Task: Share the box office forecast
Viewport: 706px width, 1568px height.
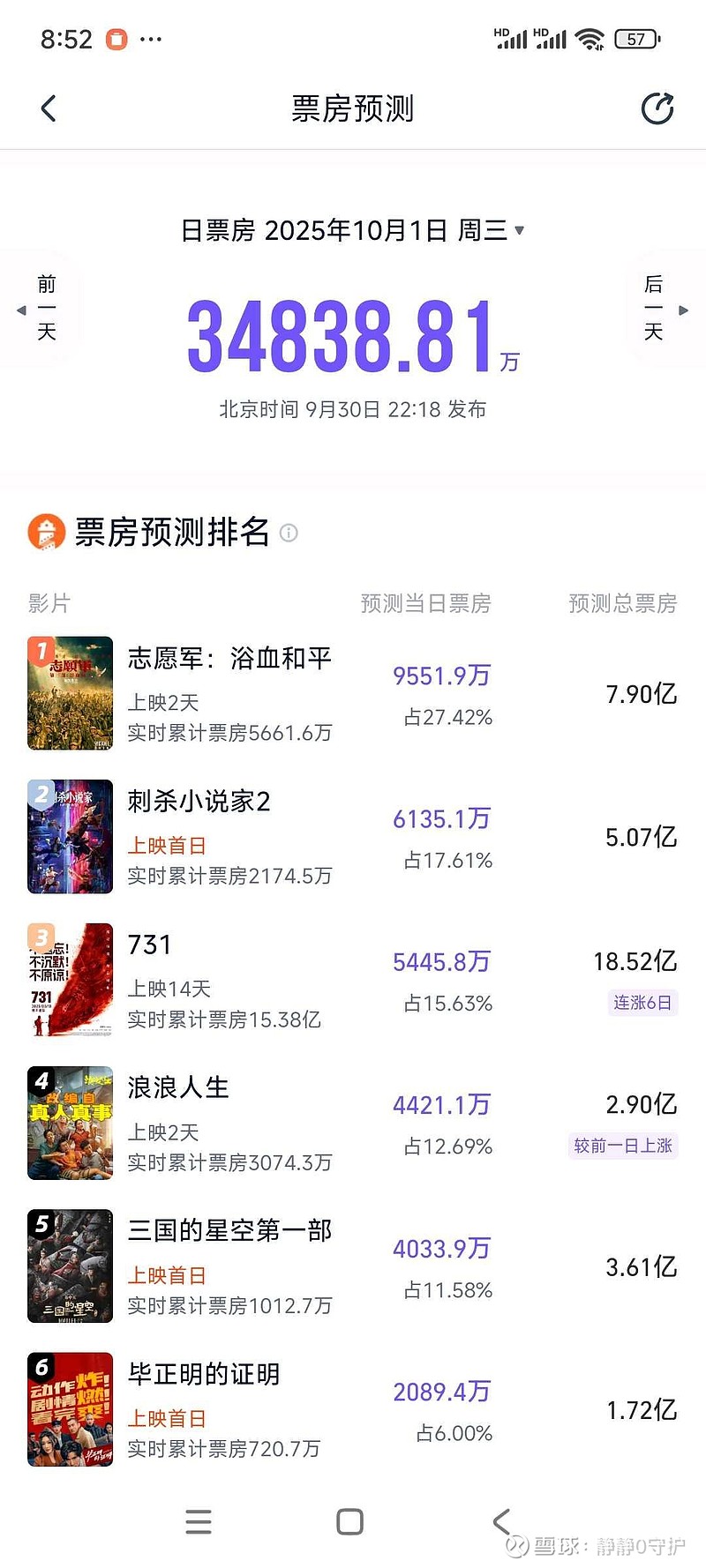Action: point(657,108)
